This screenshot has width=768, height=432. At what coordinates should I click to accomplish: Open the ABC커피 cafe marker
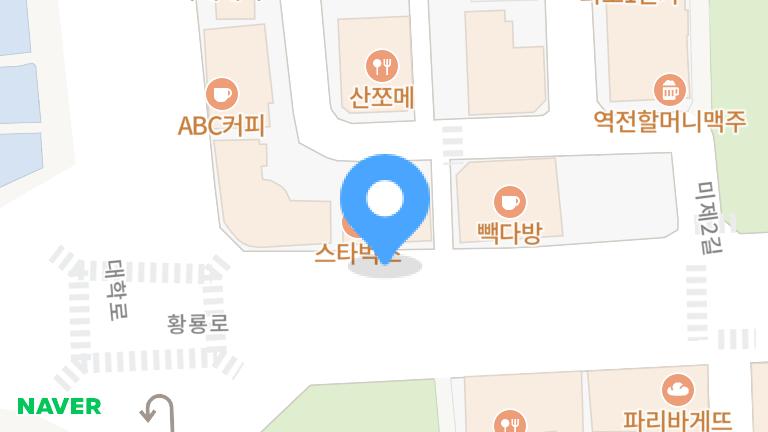pos(222,95)
